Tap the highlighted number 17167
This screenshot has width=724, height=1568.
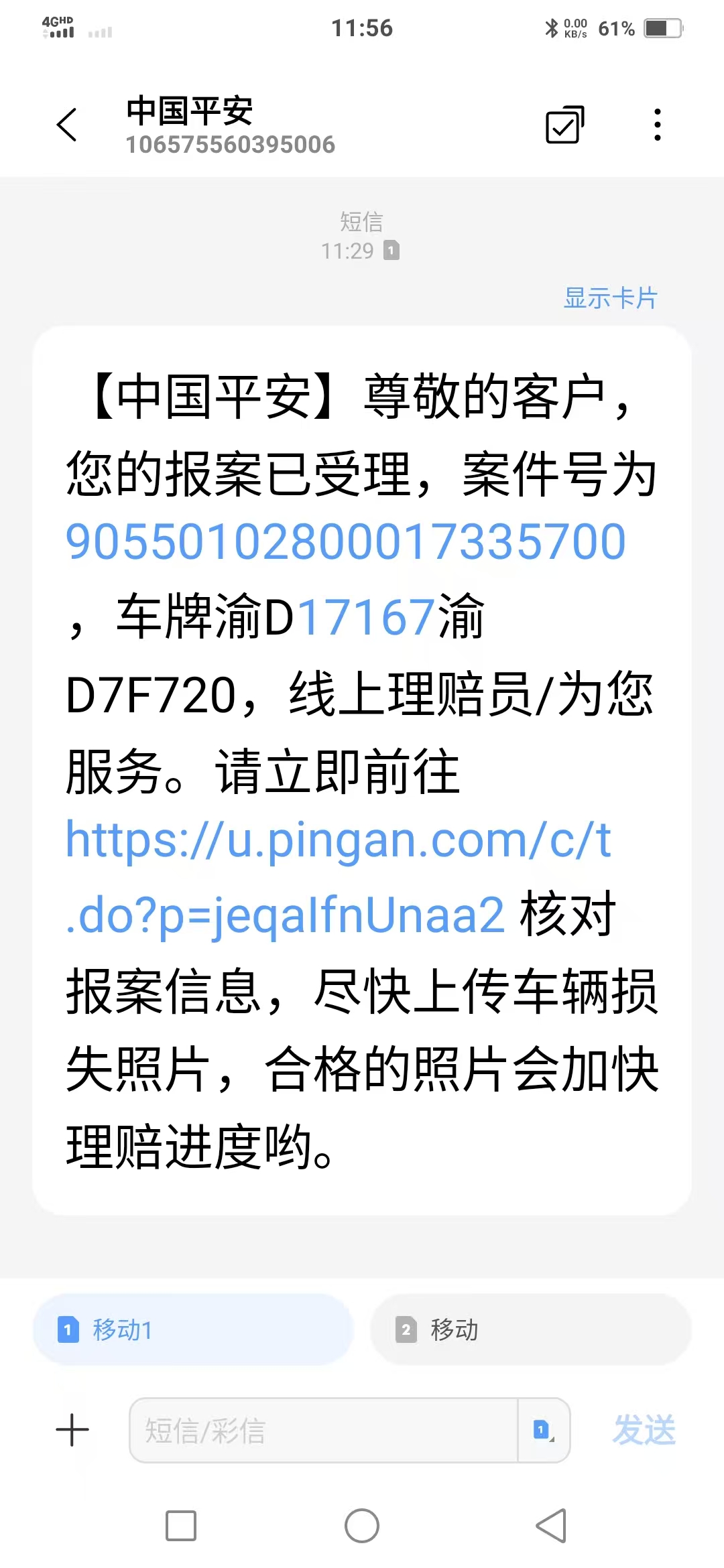pos(366,618)
